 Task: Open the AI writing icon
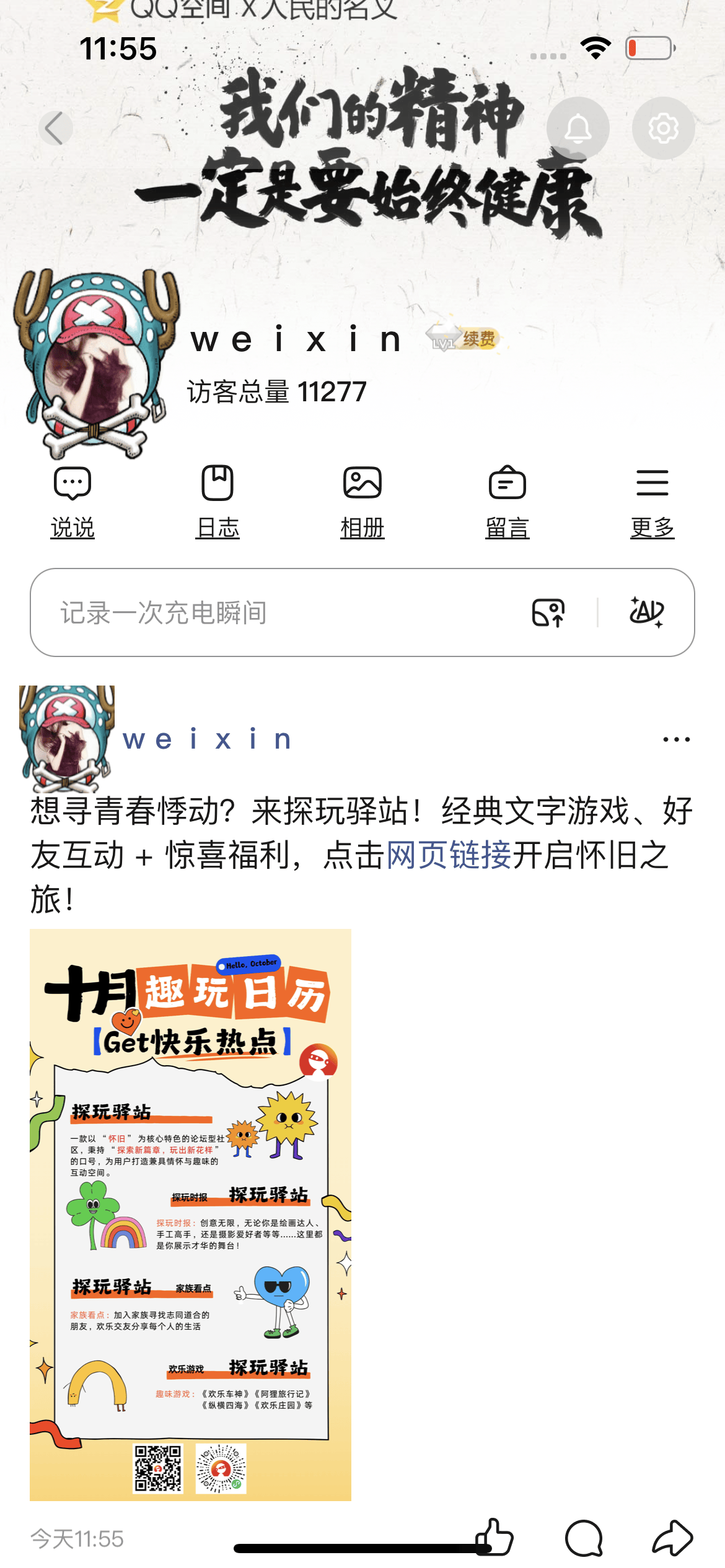tap(646, 612)
